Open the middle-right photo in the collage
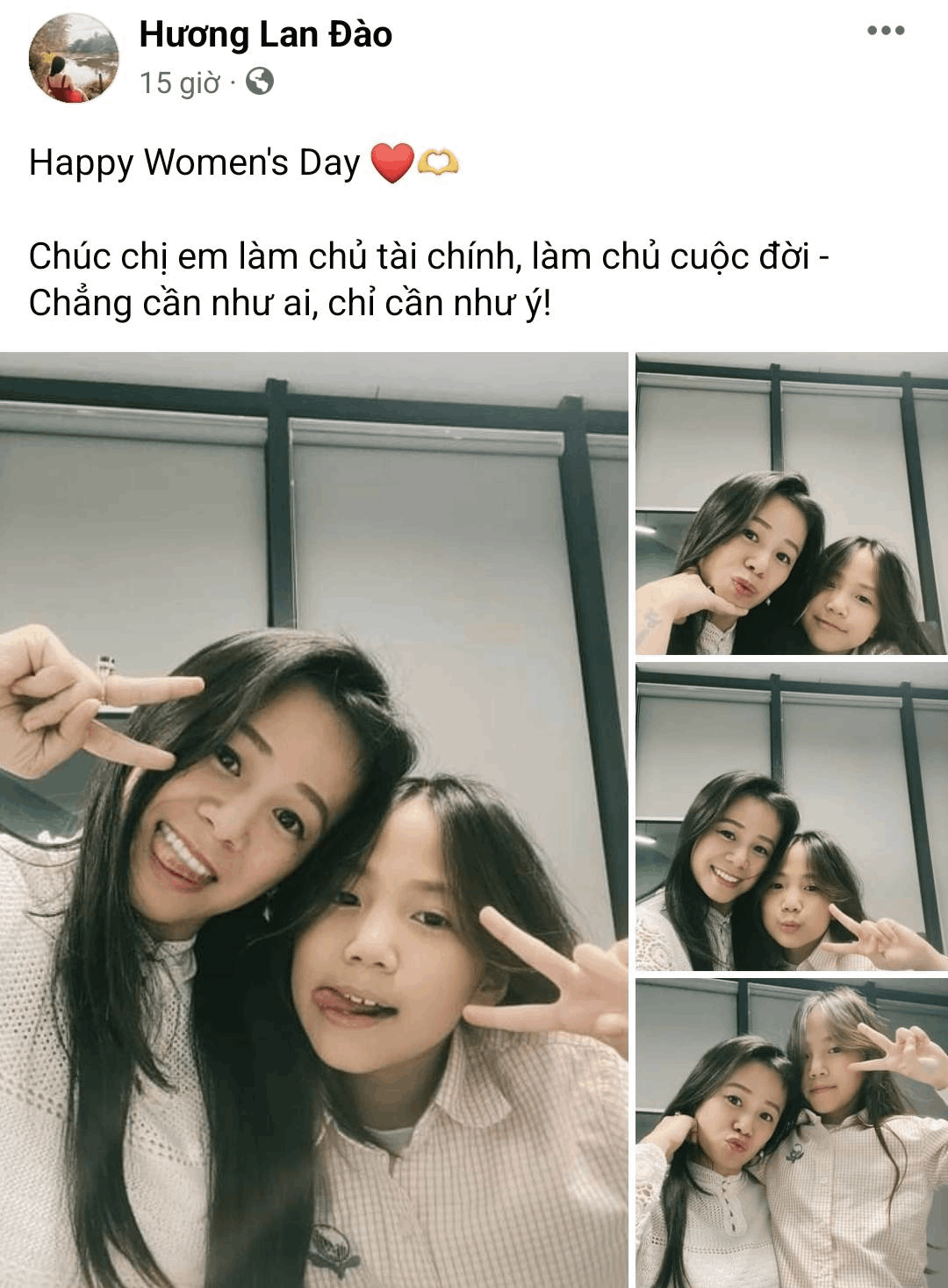Screen dimensions: 948x1288 pos(791,817)
